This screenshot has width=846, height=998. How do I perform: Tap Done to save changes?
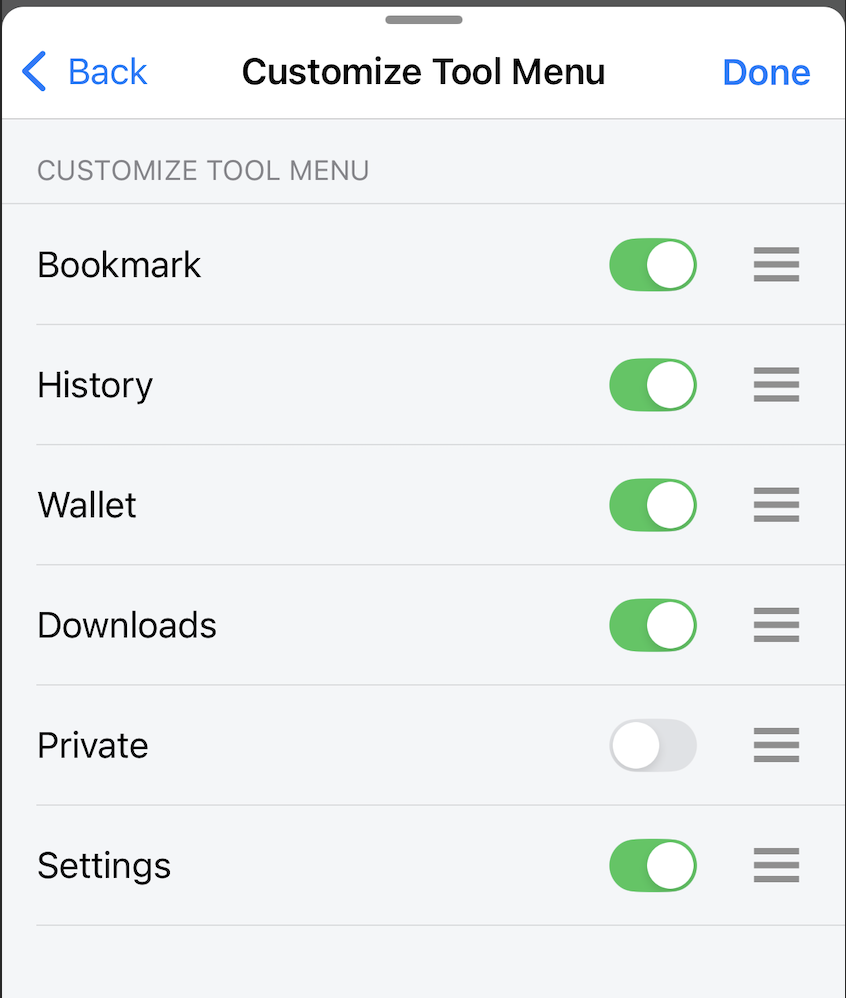coord(766,72)
